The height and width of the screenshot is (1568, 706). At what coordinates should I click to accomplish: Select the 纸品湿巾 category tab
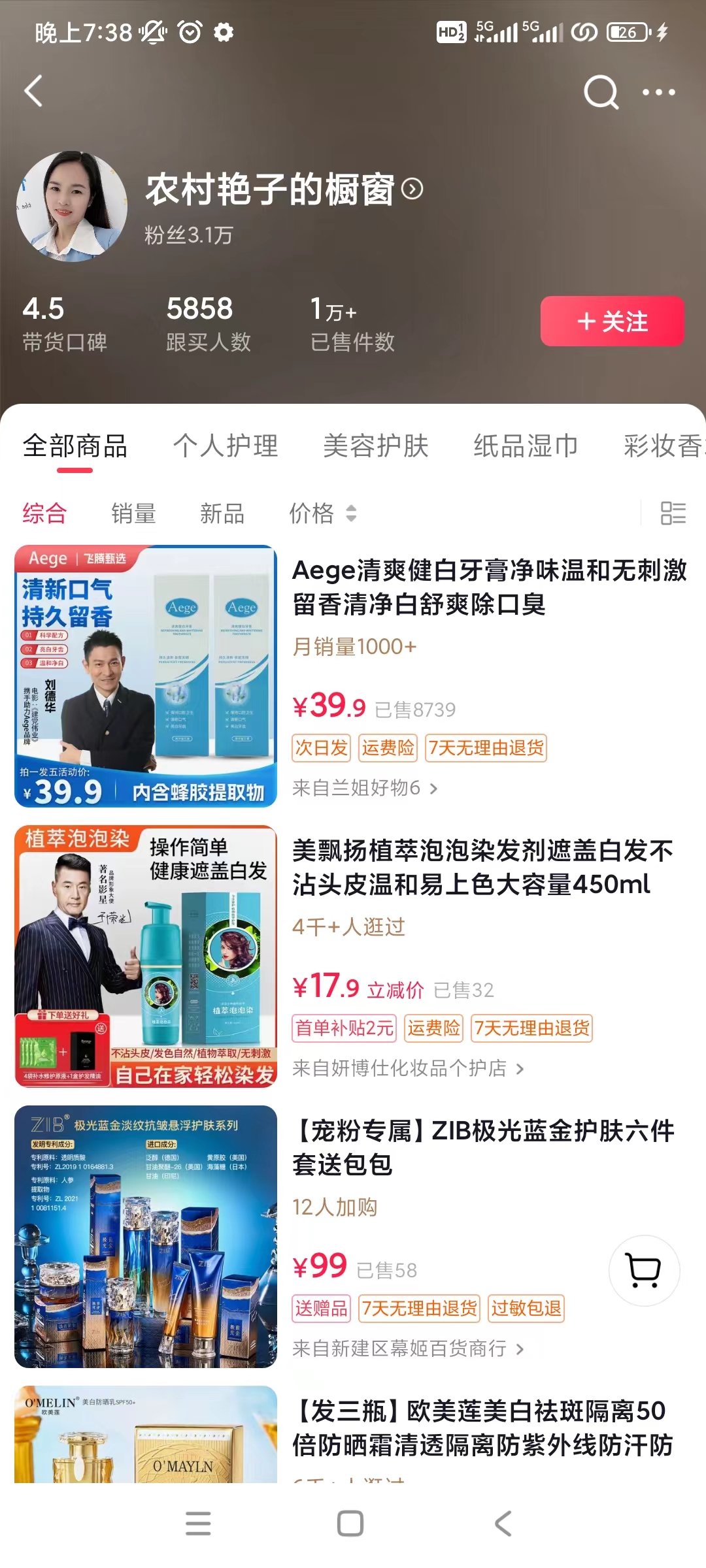[x=526, y=446]
